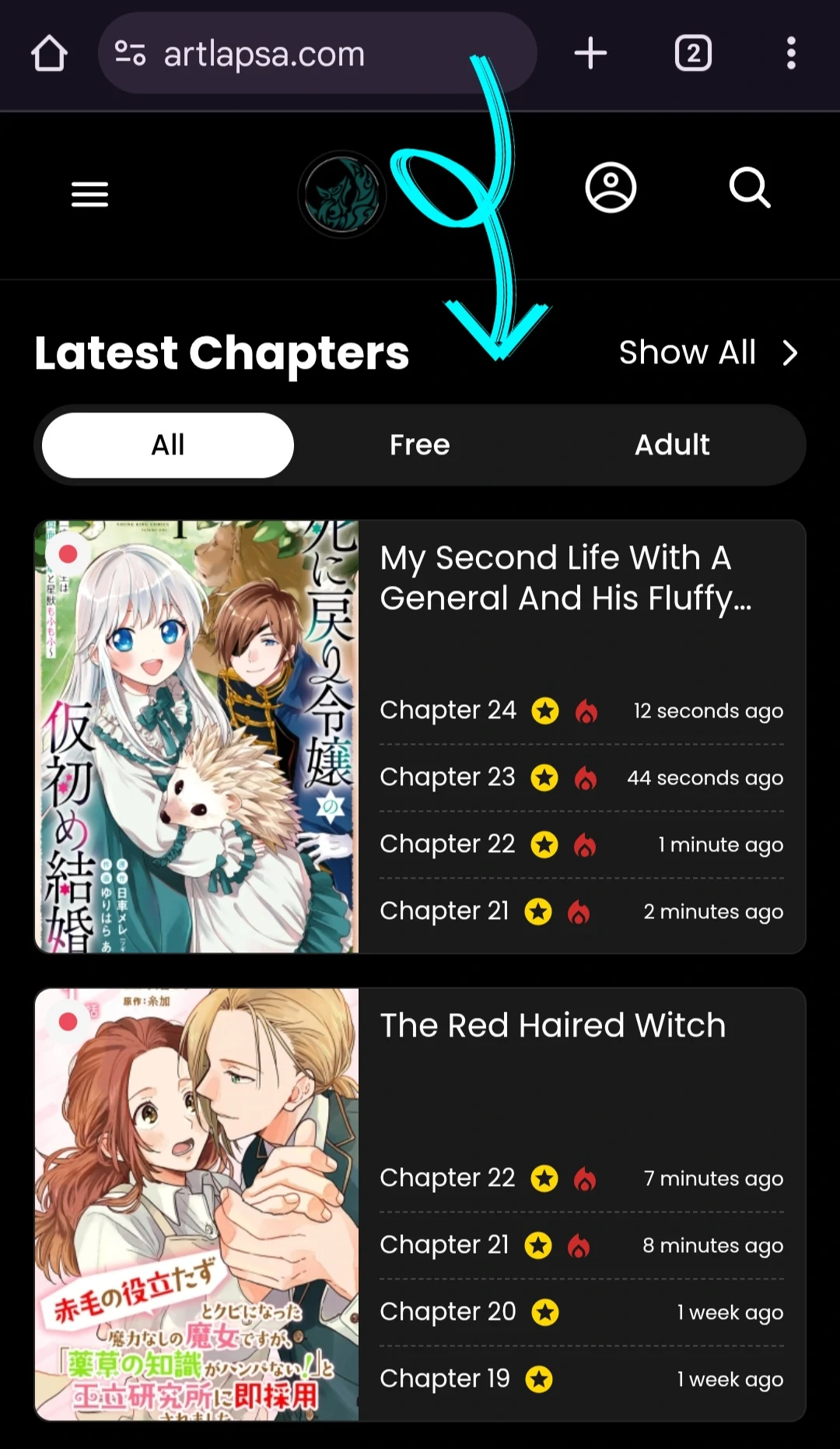
Task: Open the site search
Action: 750,188
